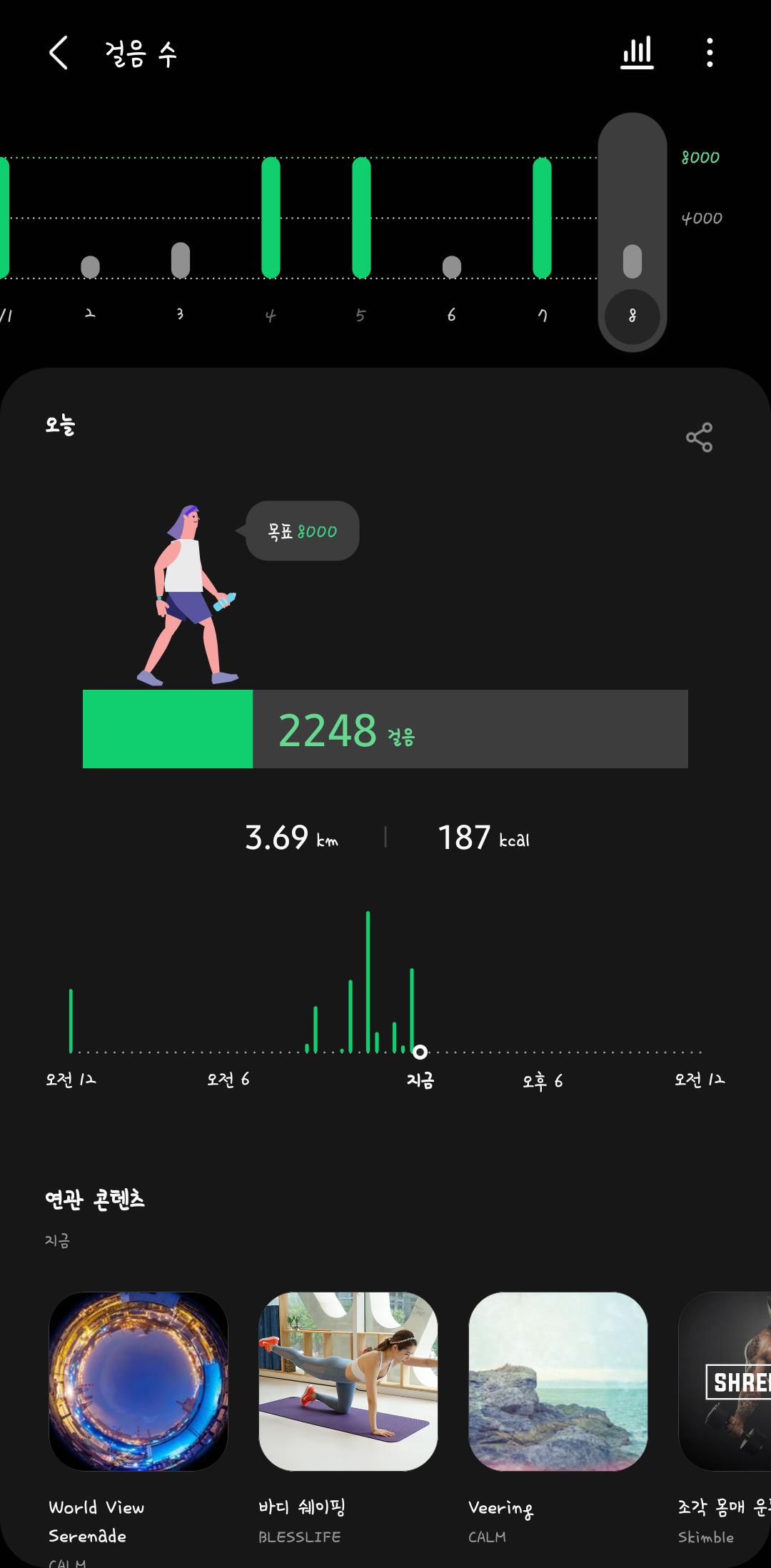Image resolution: width=771 pixels, height=1568 pixels.
Task: Tap the 목표 8000 goal bubble
Action: (x=302, y=531)
